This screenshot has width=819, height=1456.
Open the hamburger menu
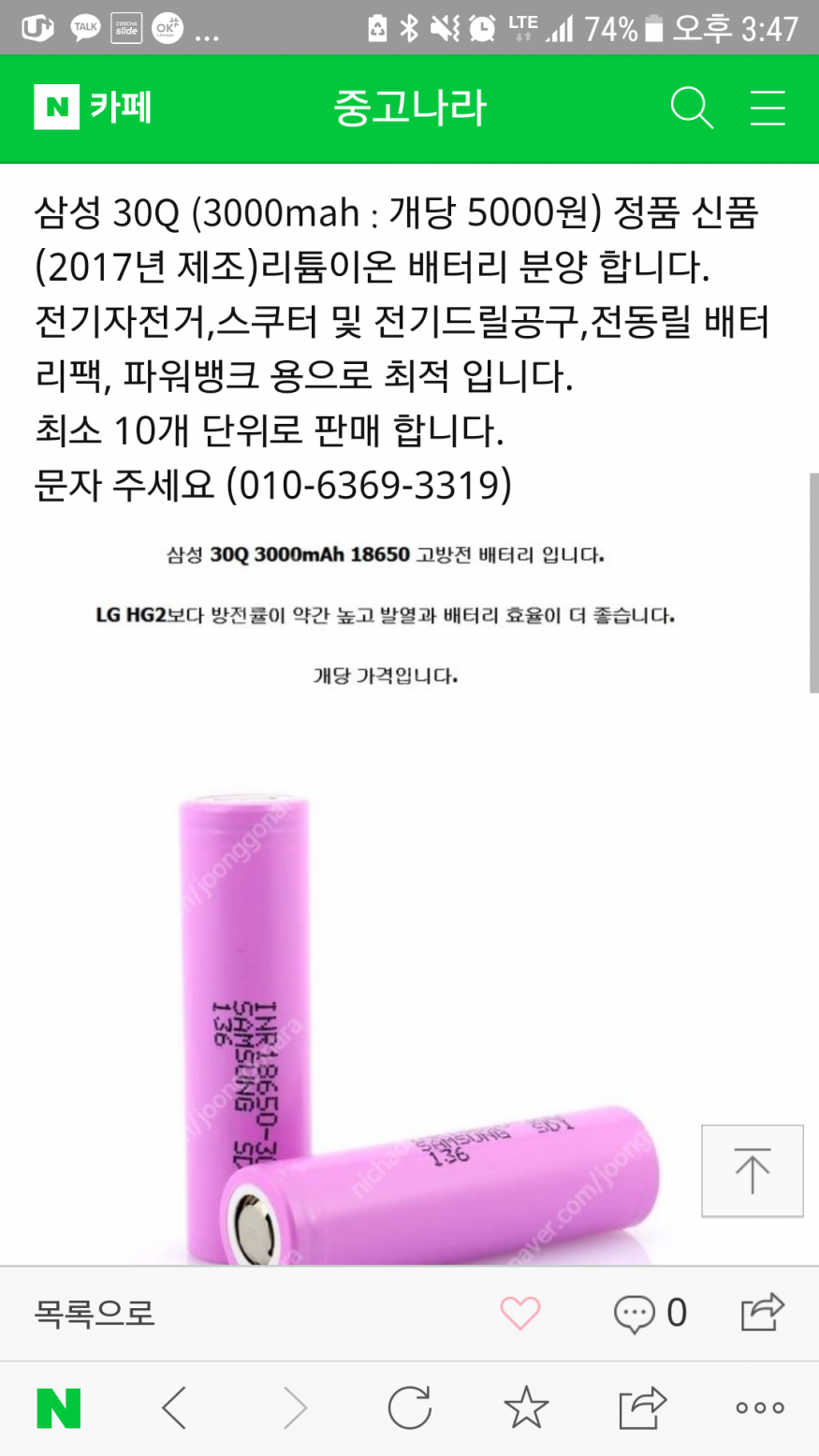(x=767, y=109)
